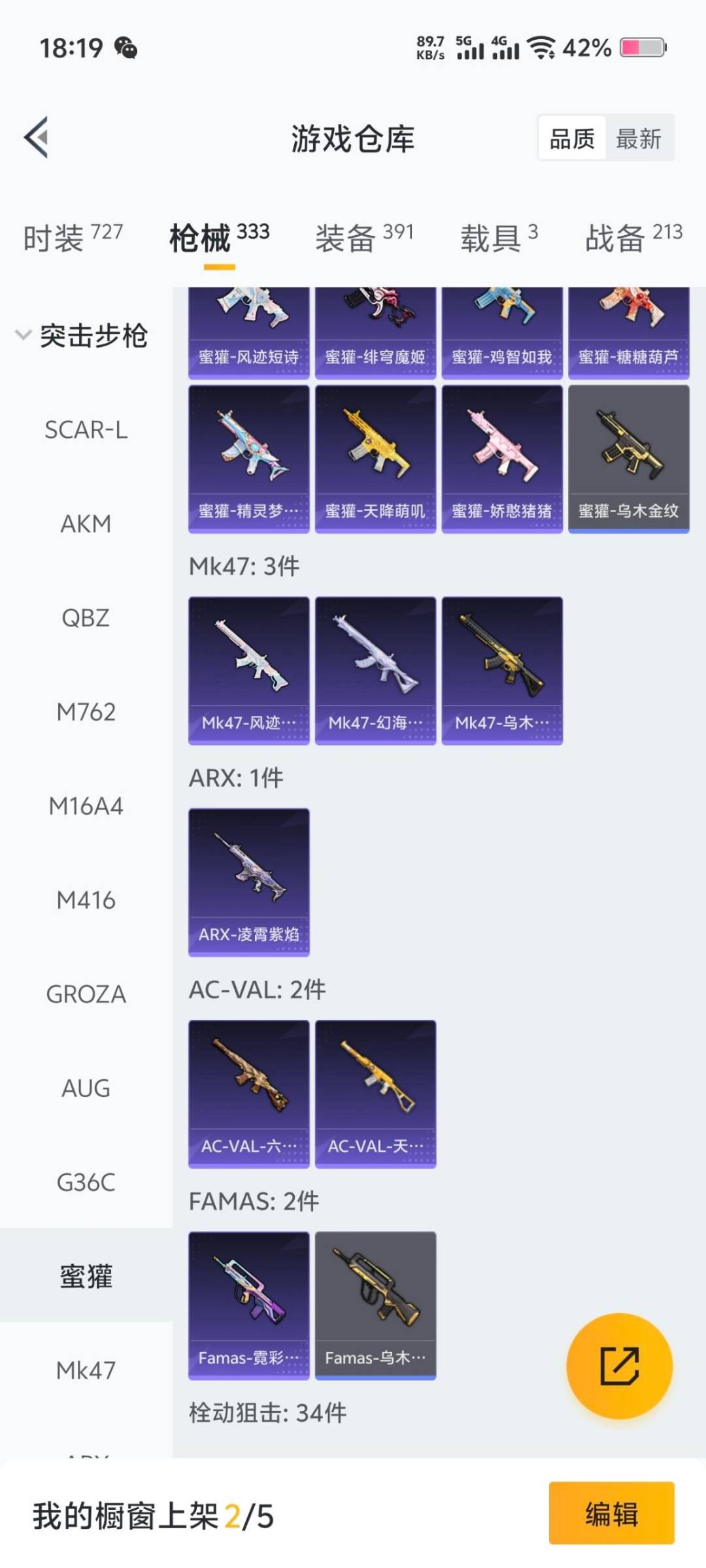Select SCAR-L in the weapon list

[x=86, y=430]
